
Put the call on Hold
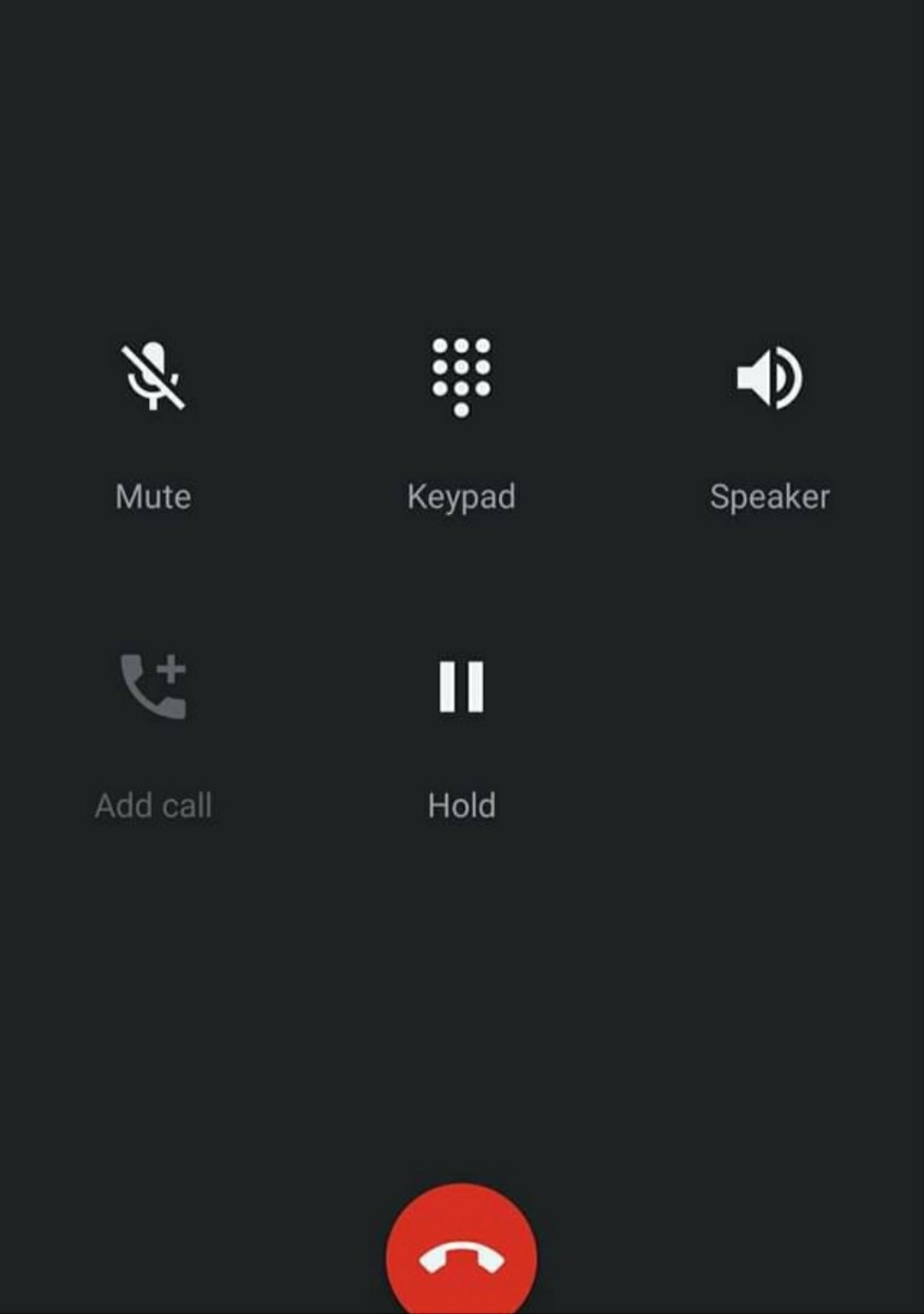click(461, 687)
